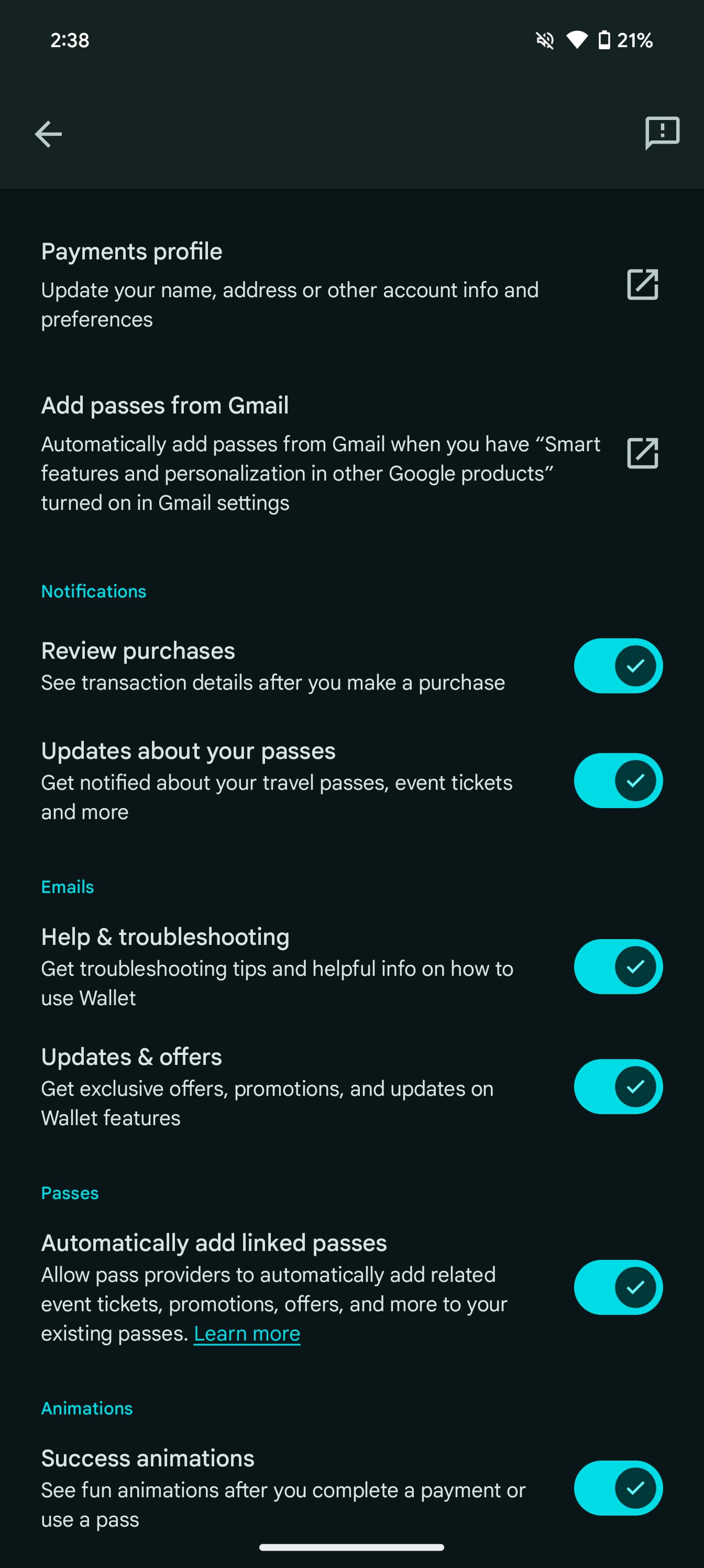Tap the clock in the status bar
Viewport: 704px width, 1568px height.
[x=69, y=40]
